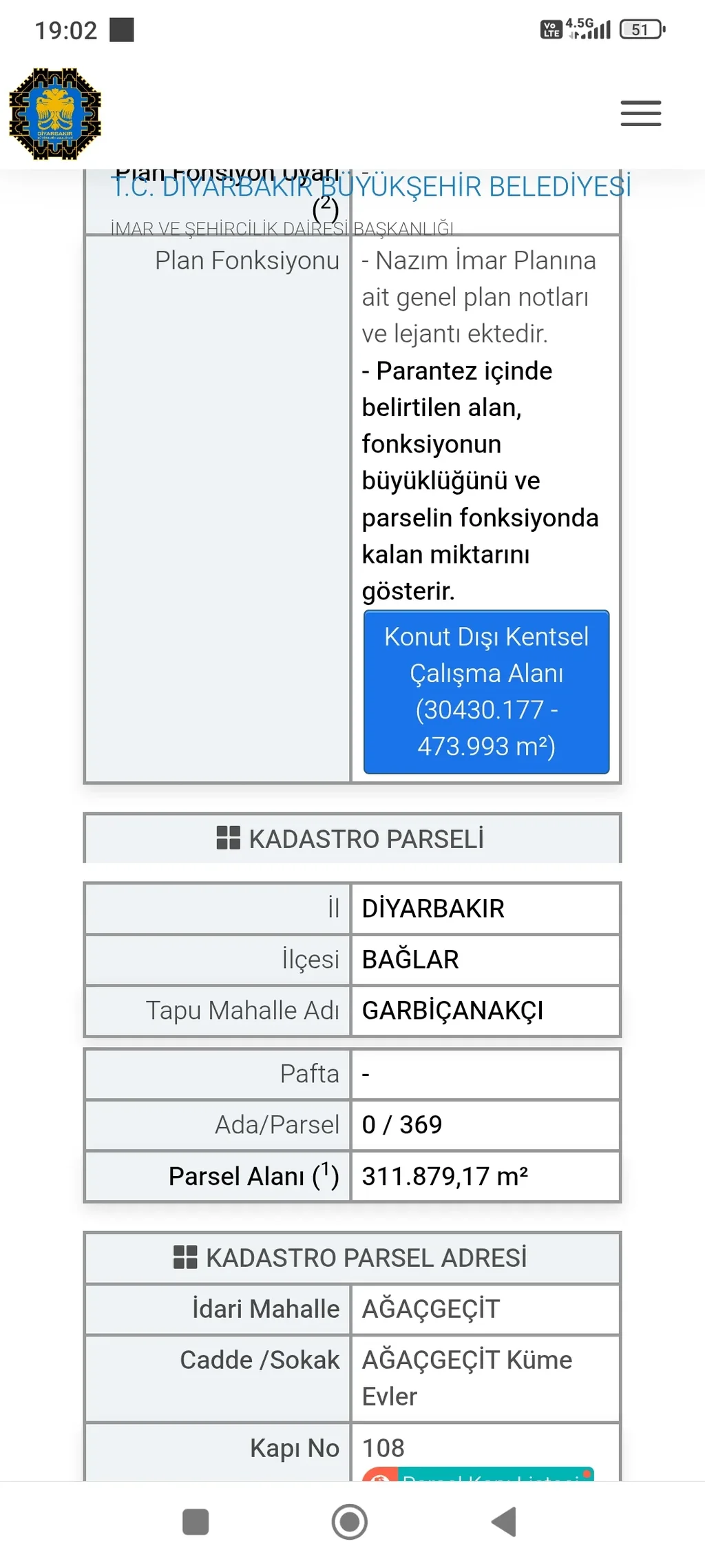Tap the Android recents square button
This screenshot has width=705, height=1568.
tap(195, 1523)
